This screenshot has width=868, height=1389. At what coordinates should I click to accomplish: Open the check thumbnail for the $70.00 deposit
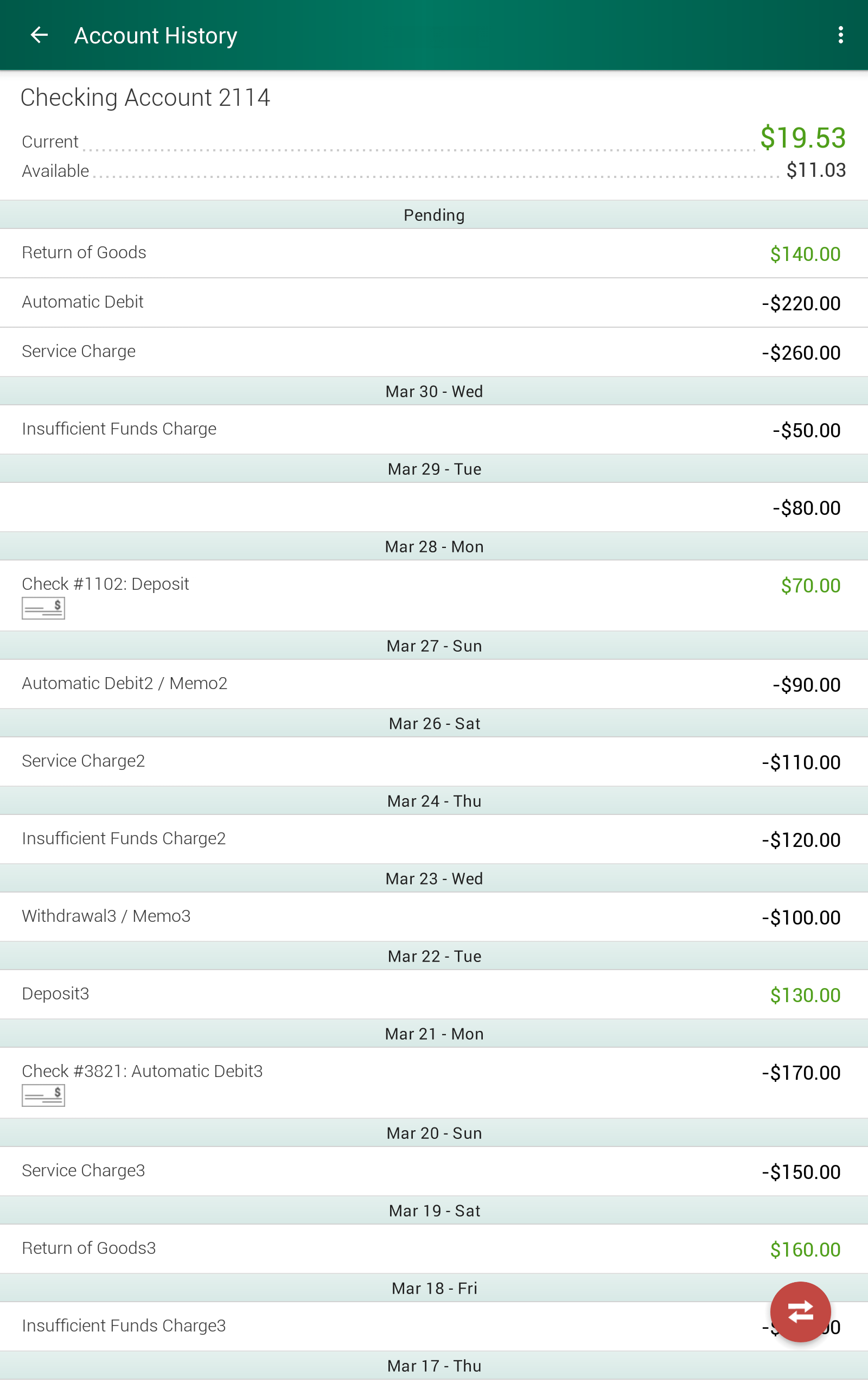pyautogui.click(x=43, y=608)
